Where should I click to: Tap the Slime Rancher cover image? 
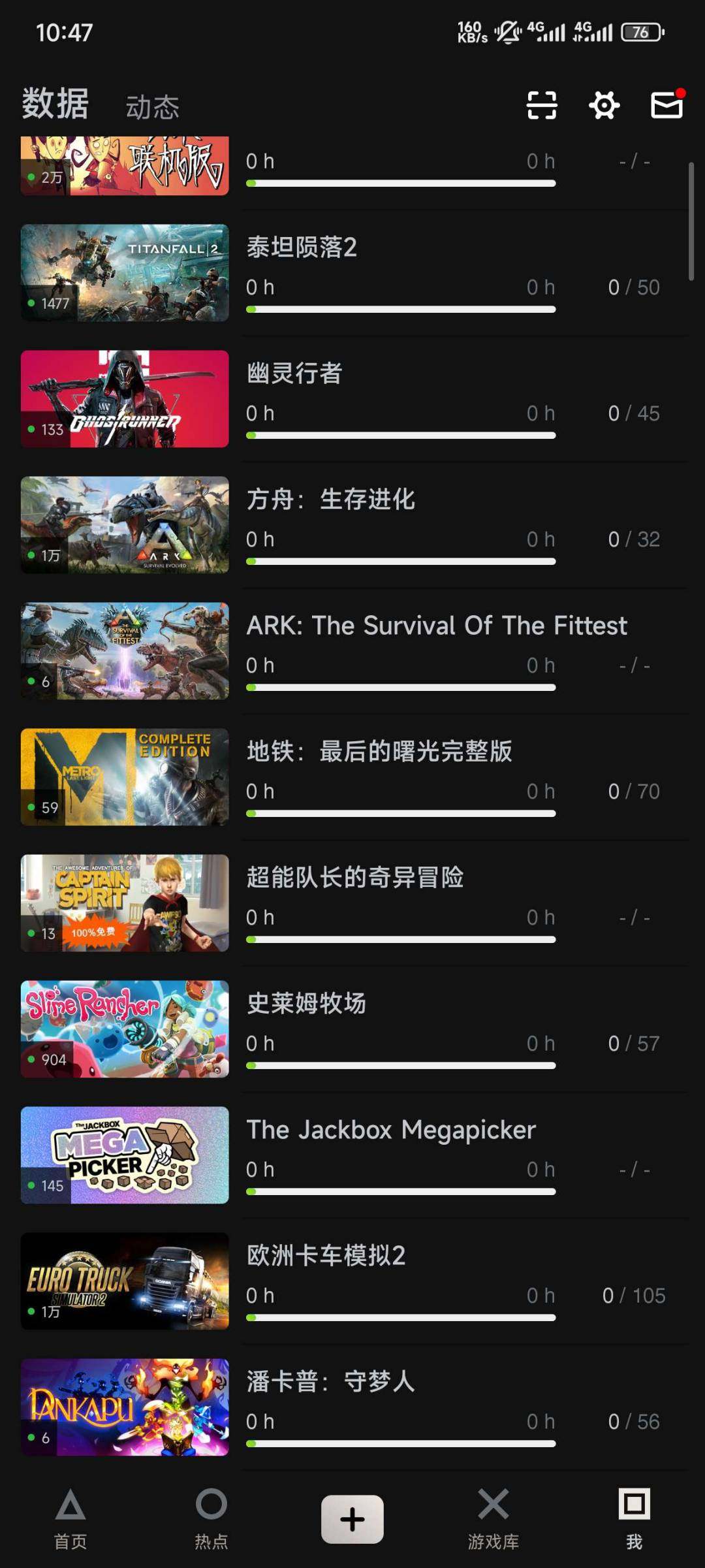click(x=124, y=1028)
